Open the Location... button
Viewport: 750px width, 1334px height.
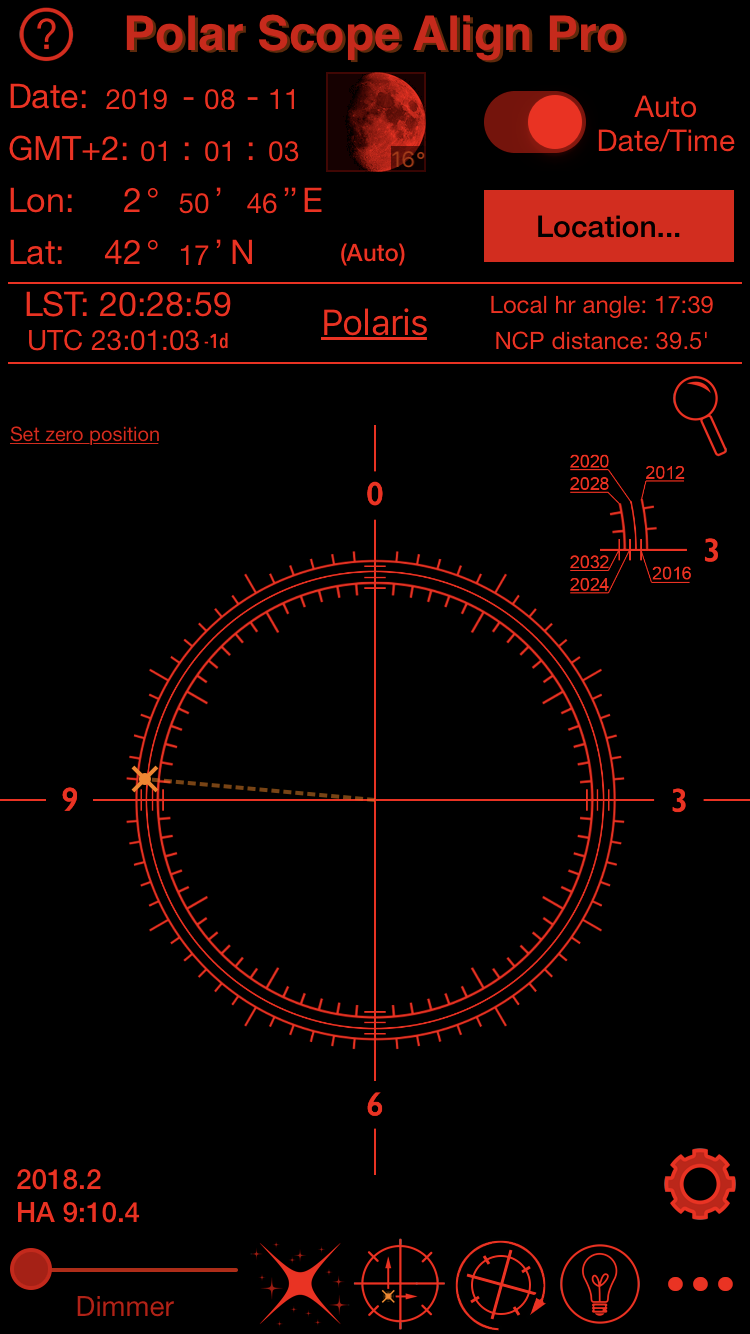click(608, 227)
